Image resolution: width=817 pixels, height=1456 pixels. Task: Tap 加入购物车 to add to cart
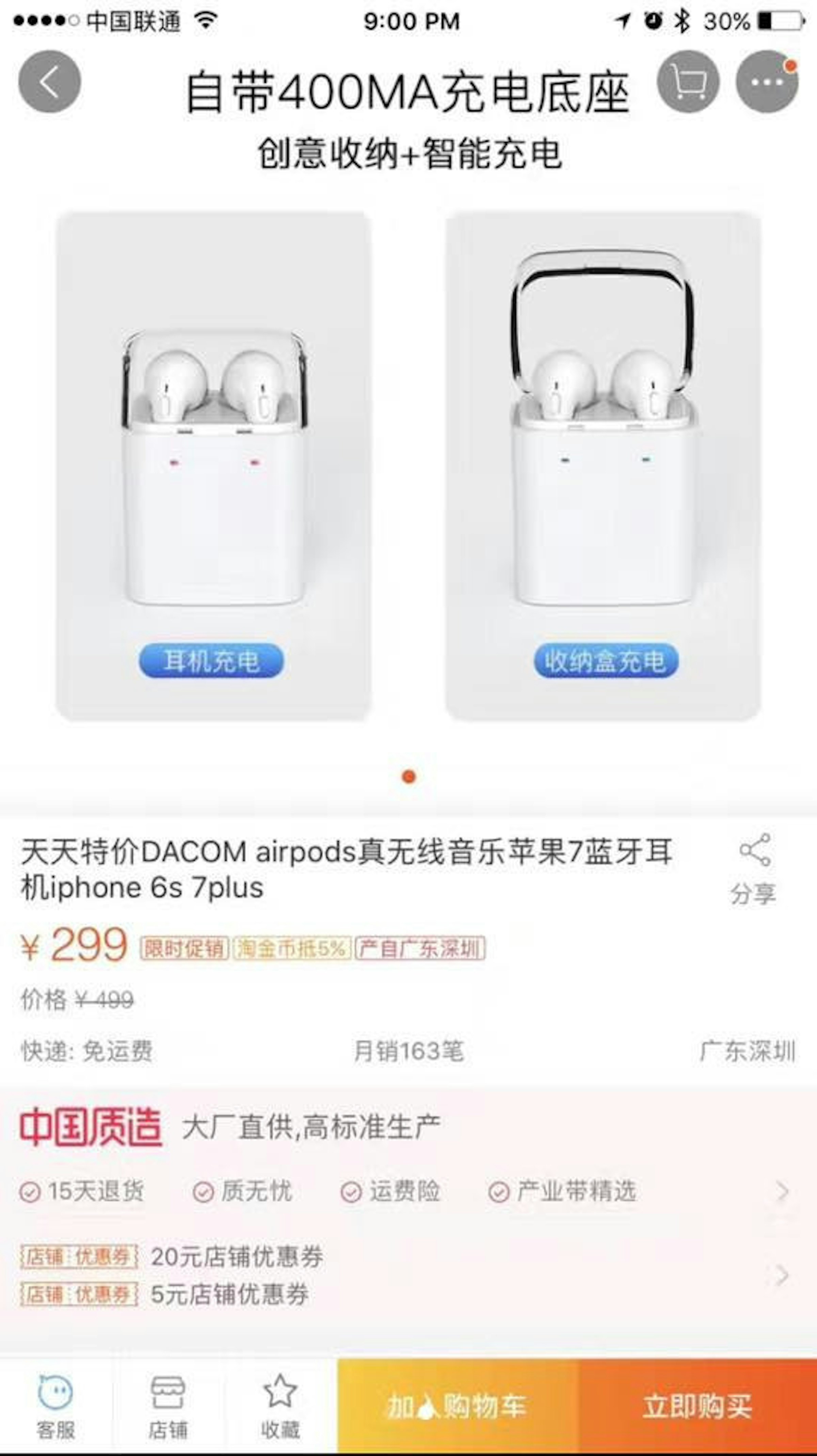458,1406
